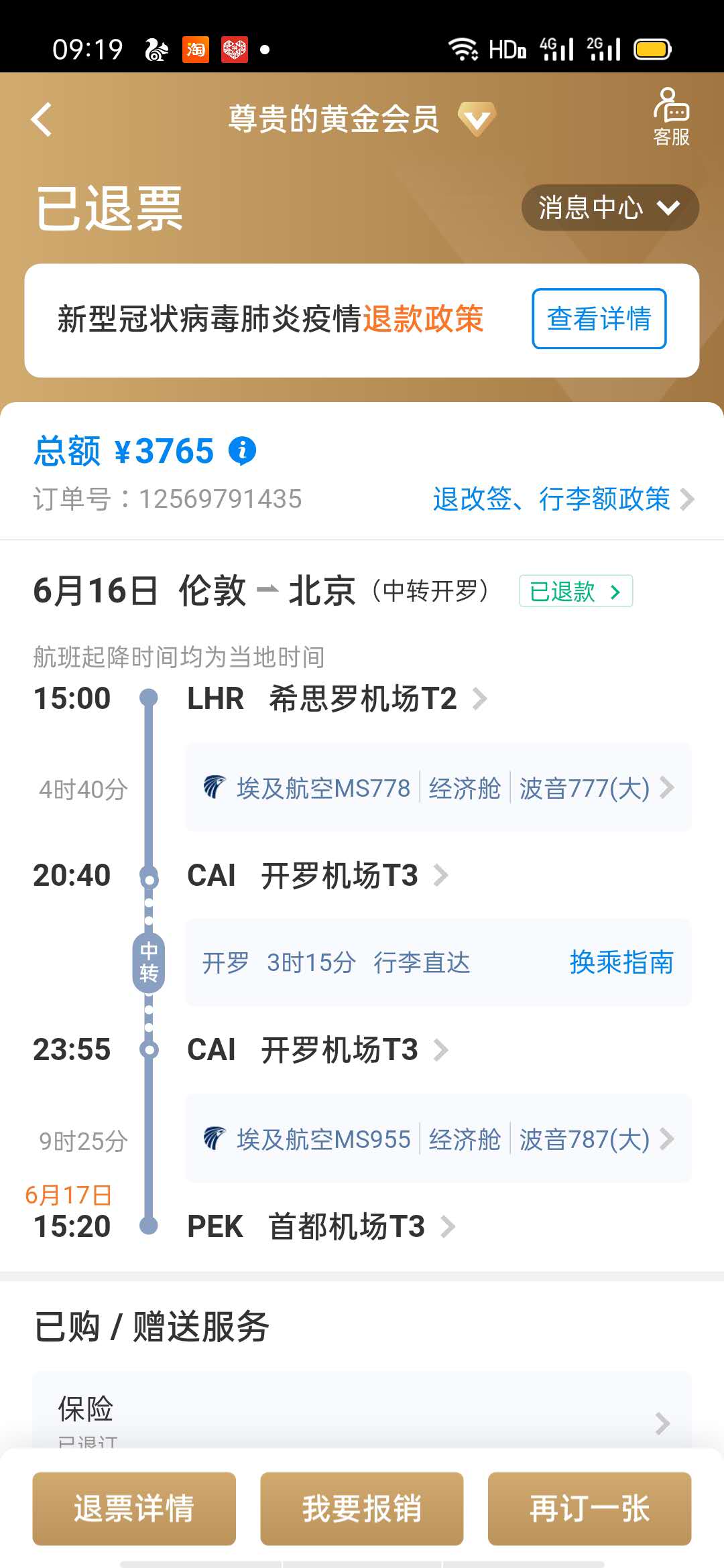Tap 查看详情 for refund policy

coord(599,319)
